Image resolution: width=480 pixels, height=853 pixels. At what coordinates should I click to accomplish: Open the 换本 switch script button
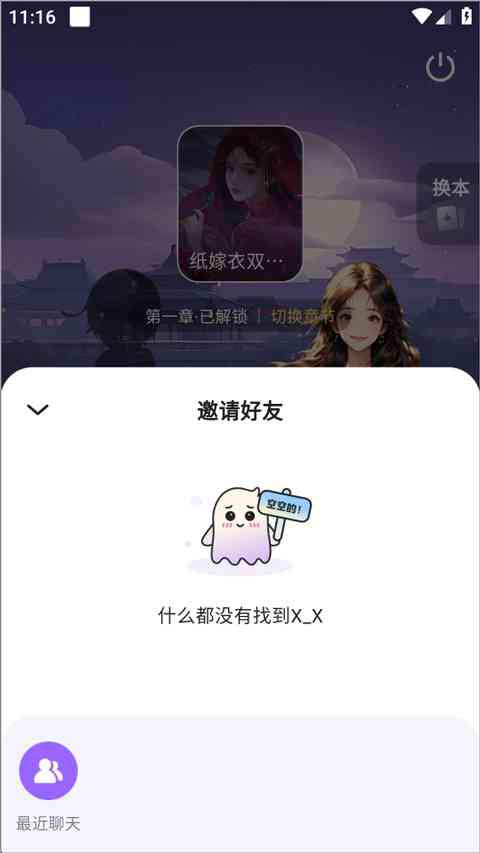(x=449, y=203)
